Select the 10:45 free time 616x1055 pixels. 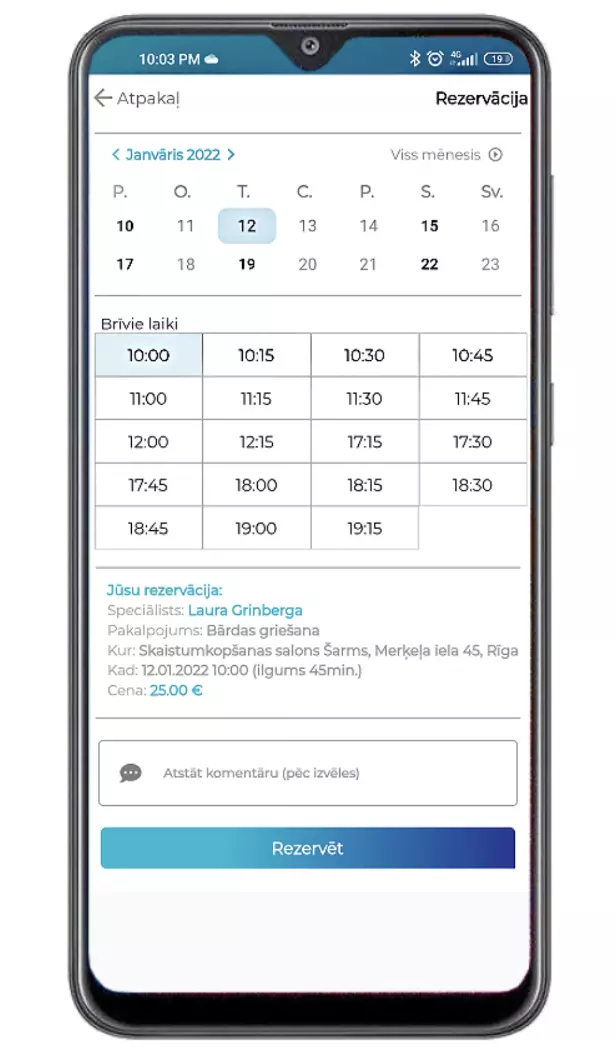point(472,355)
